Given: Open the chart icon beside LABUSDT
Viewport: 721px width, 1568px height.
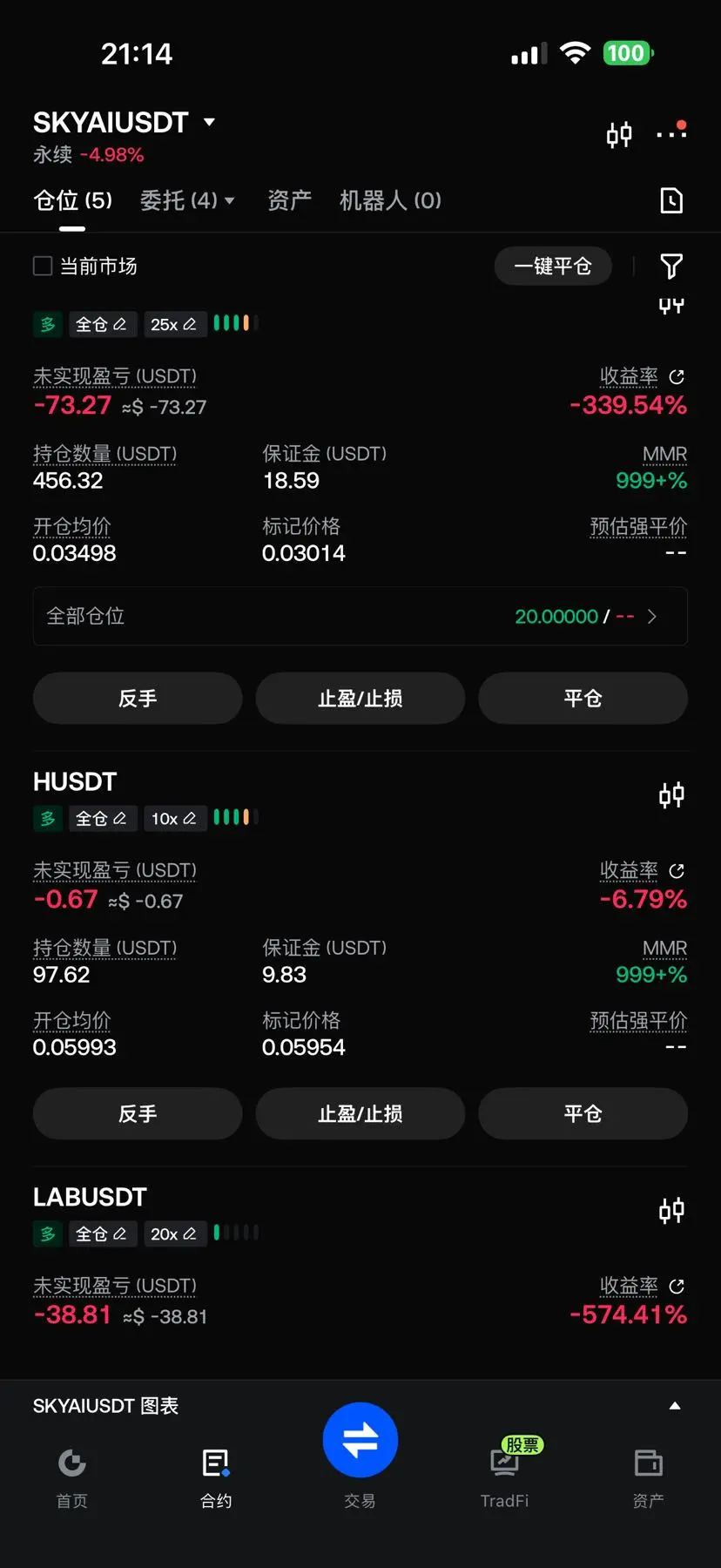Looking at the screenshot, I should (x=671, y=1210).
